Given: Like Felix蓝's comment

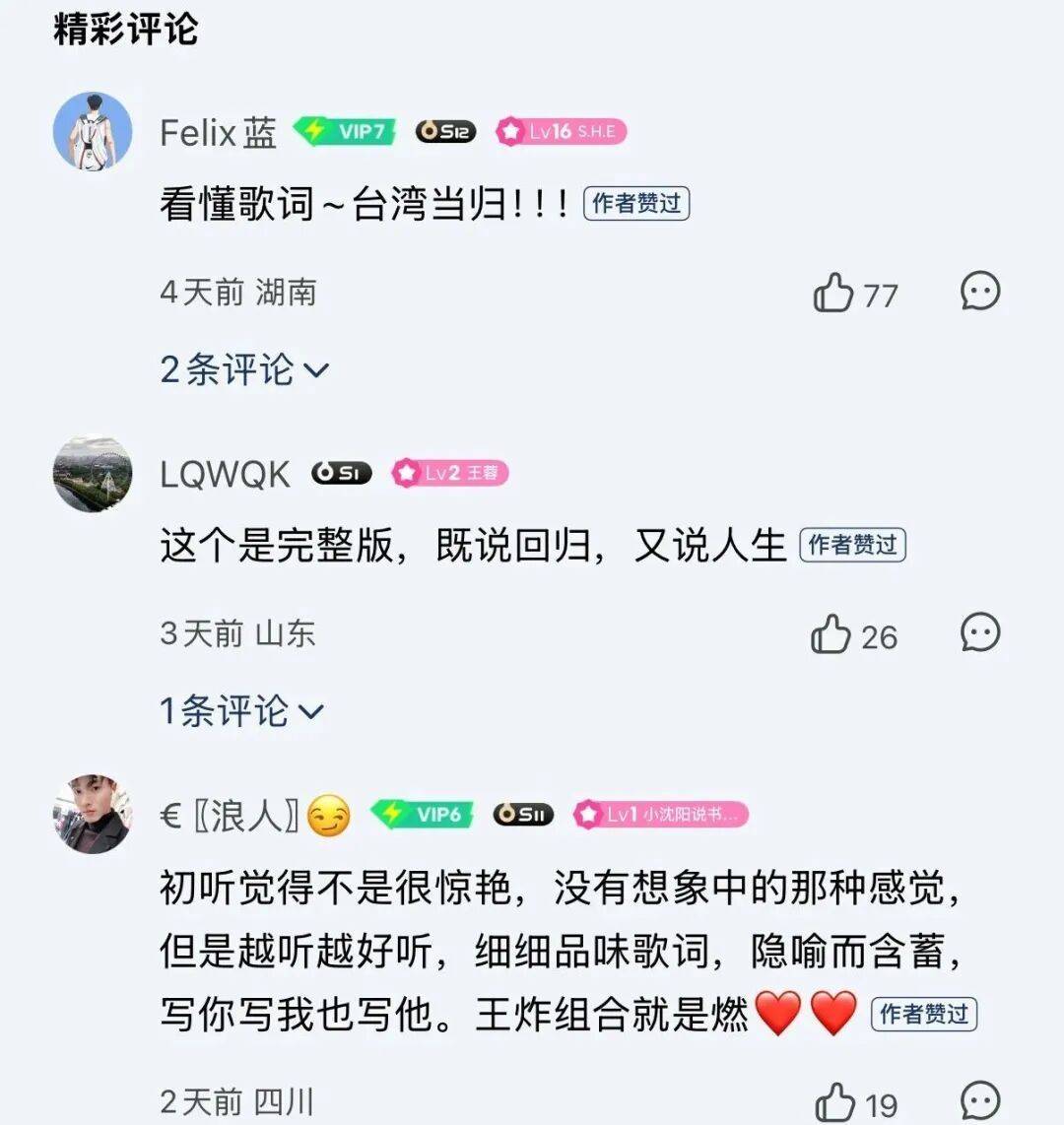Looking at the screenshot, I should (x=833, y=293).
